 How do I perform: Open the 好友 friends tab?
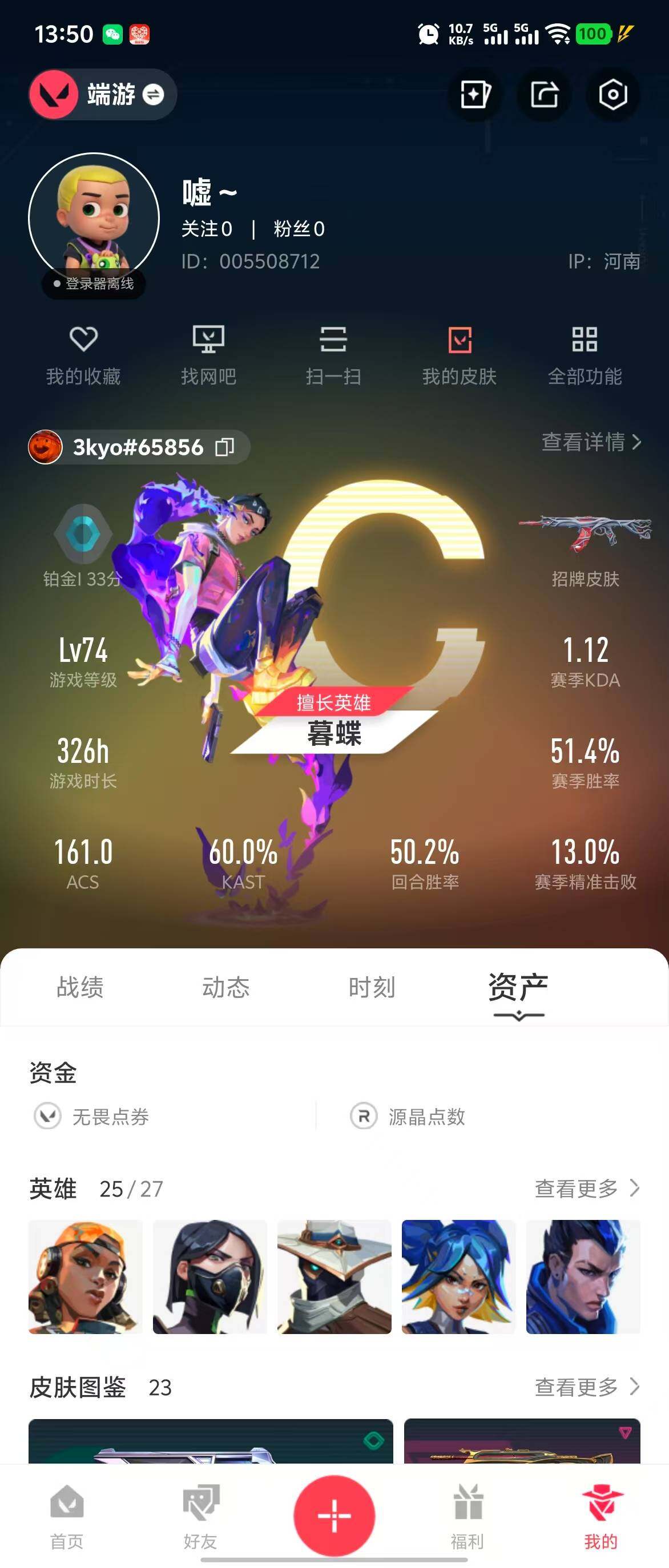pos(200,1514)
